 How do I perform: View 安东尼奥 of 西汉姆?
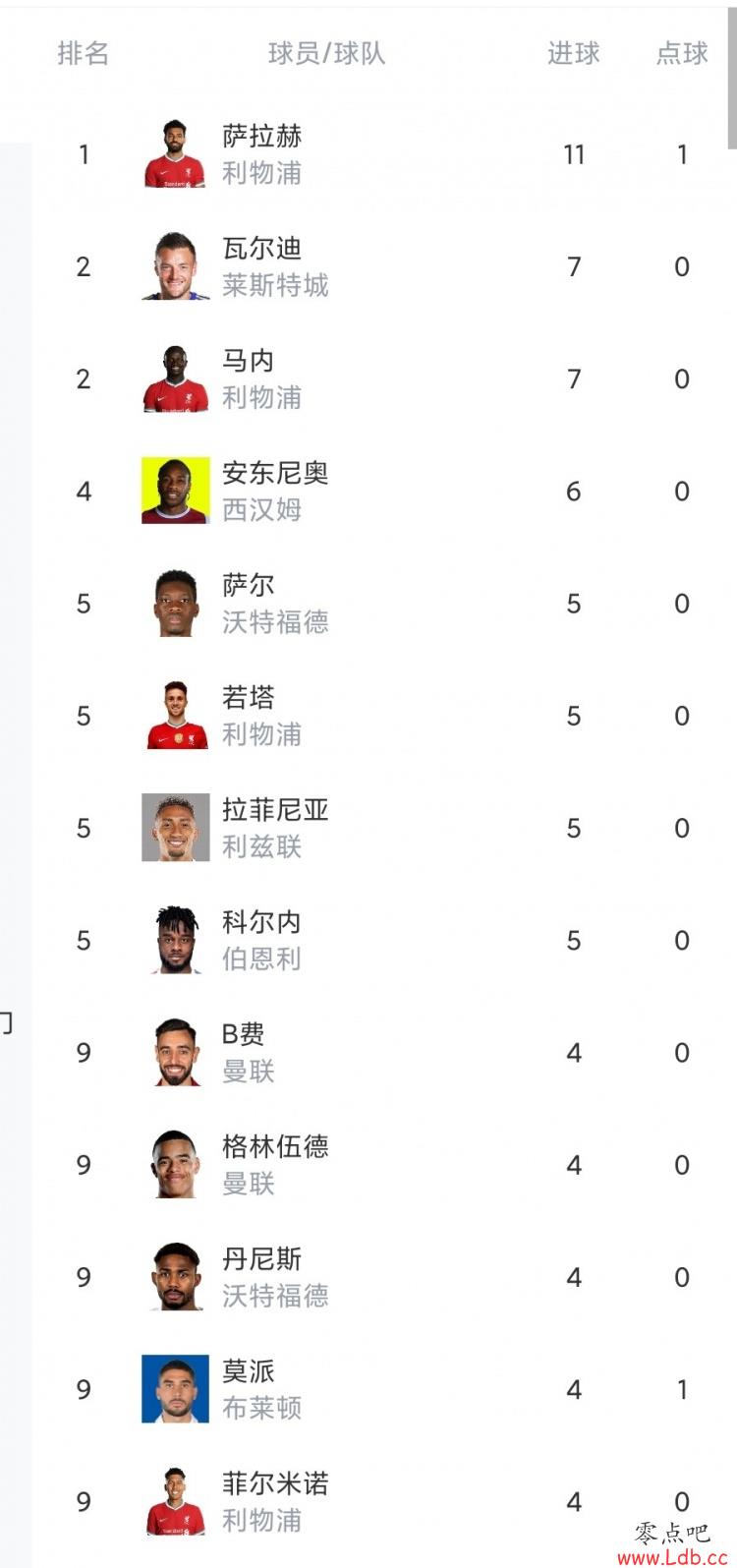383,491
